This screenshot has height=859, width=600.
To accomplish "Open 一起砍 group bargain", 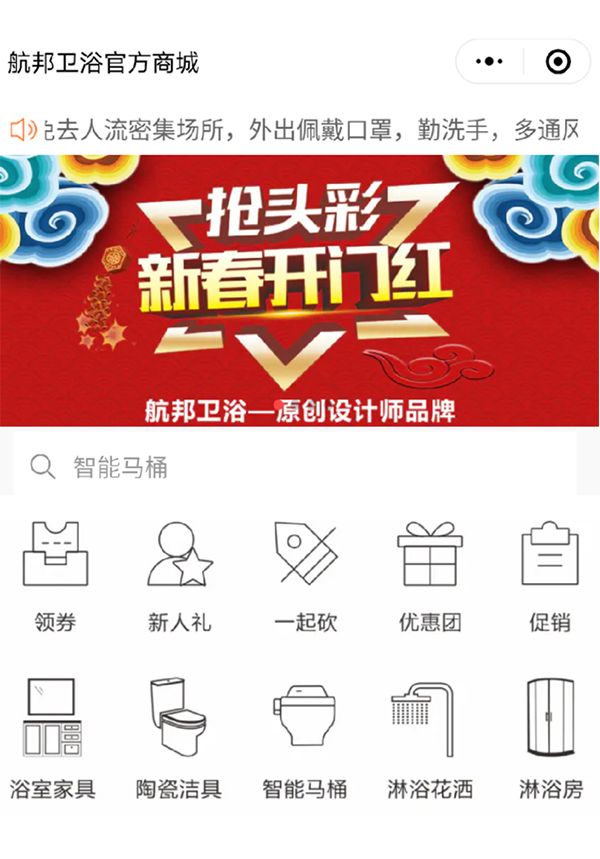I will [x=305, y=575].
